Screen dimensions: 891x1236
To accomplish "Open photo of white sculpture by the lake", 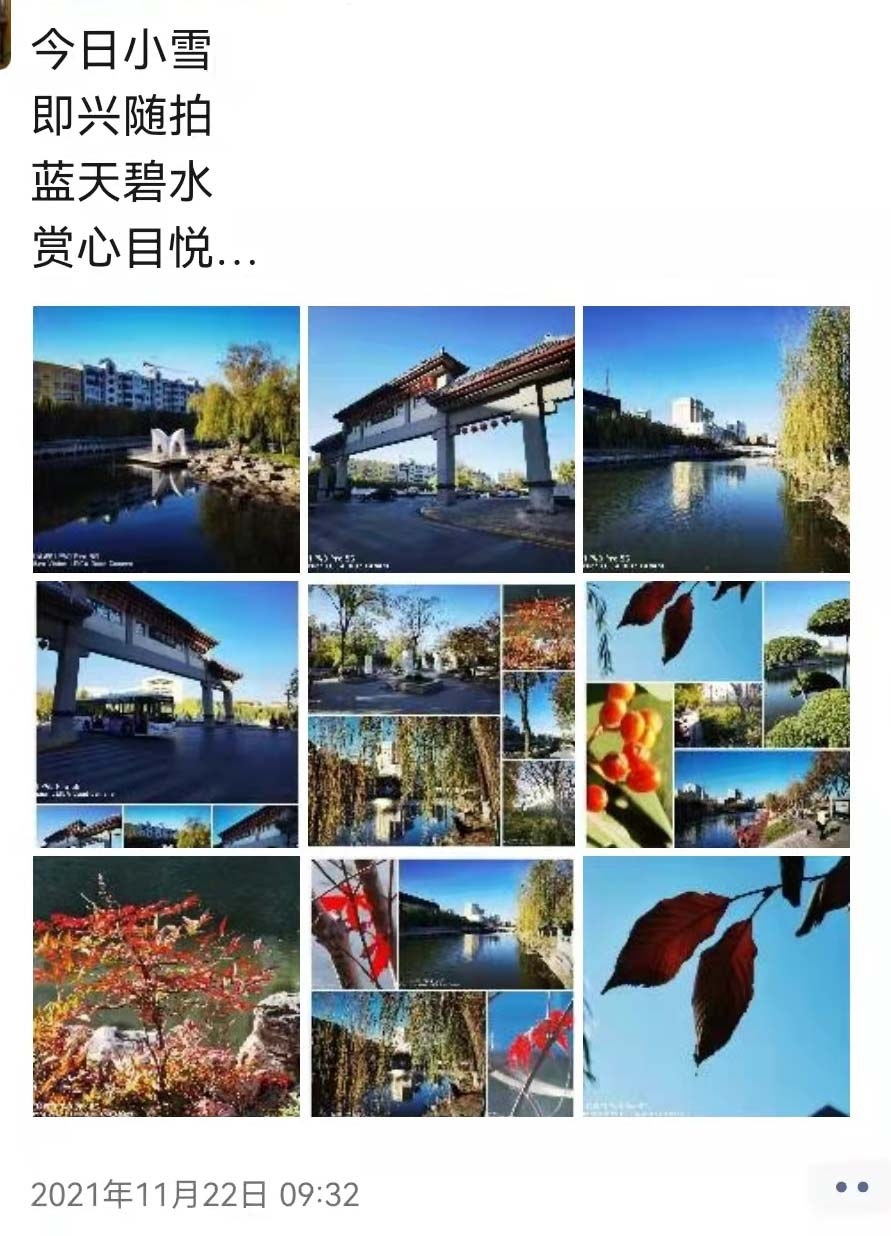I will (166, 439).
